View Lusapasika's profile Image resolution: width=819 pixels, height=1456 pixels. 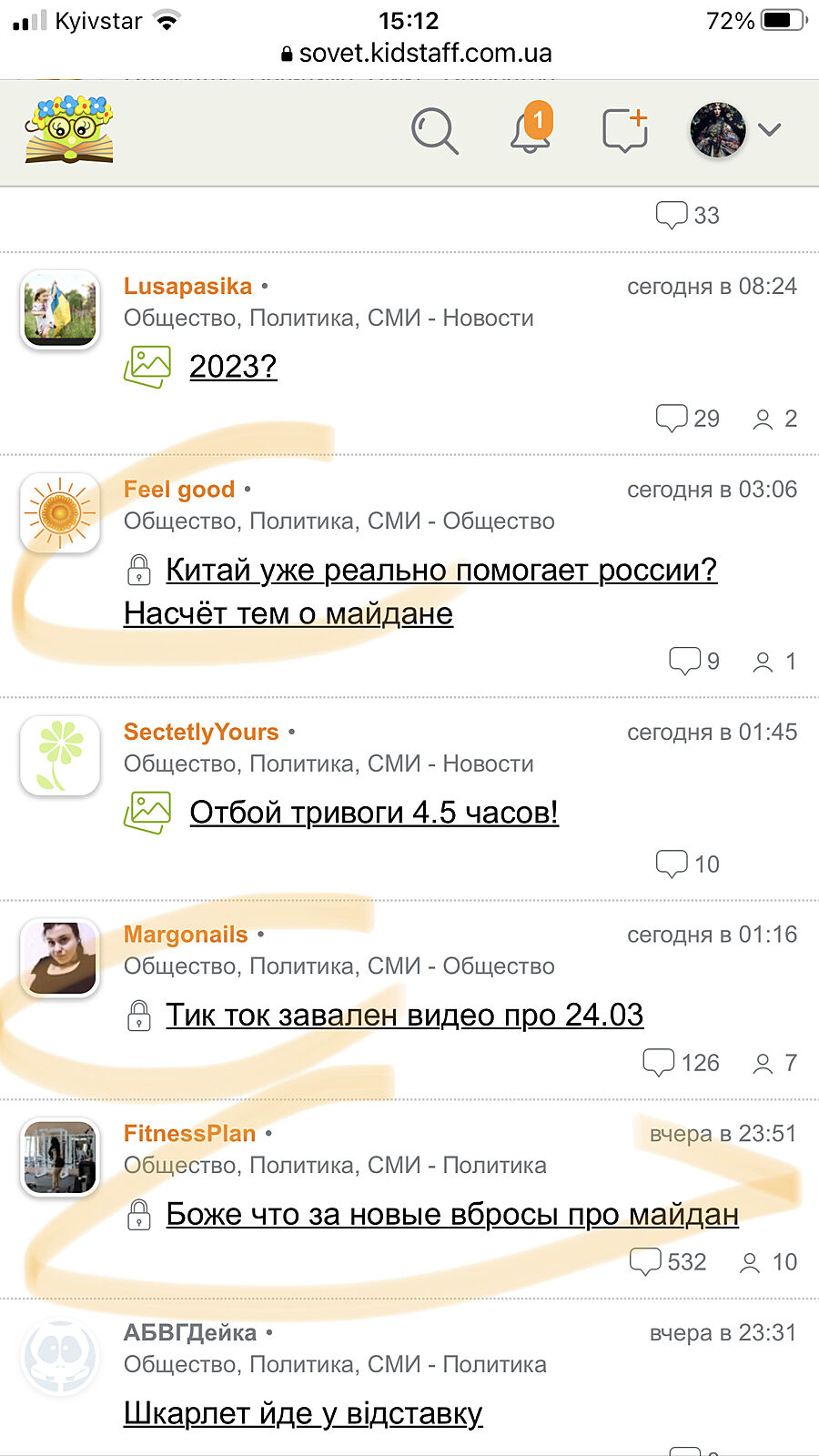[187, 287]
